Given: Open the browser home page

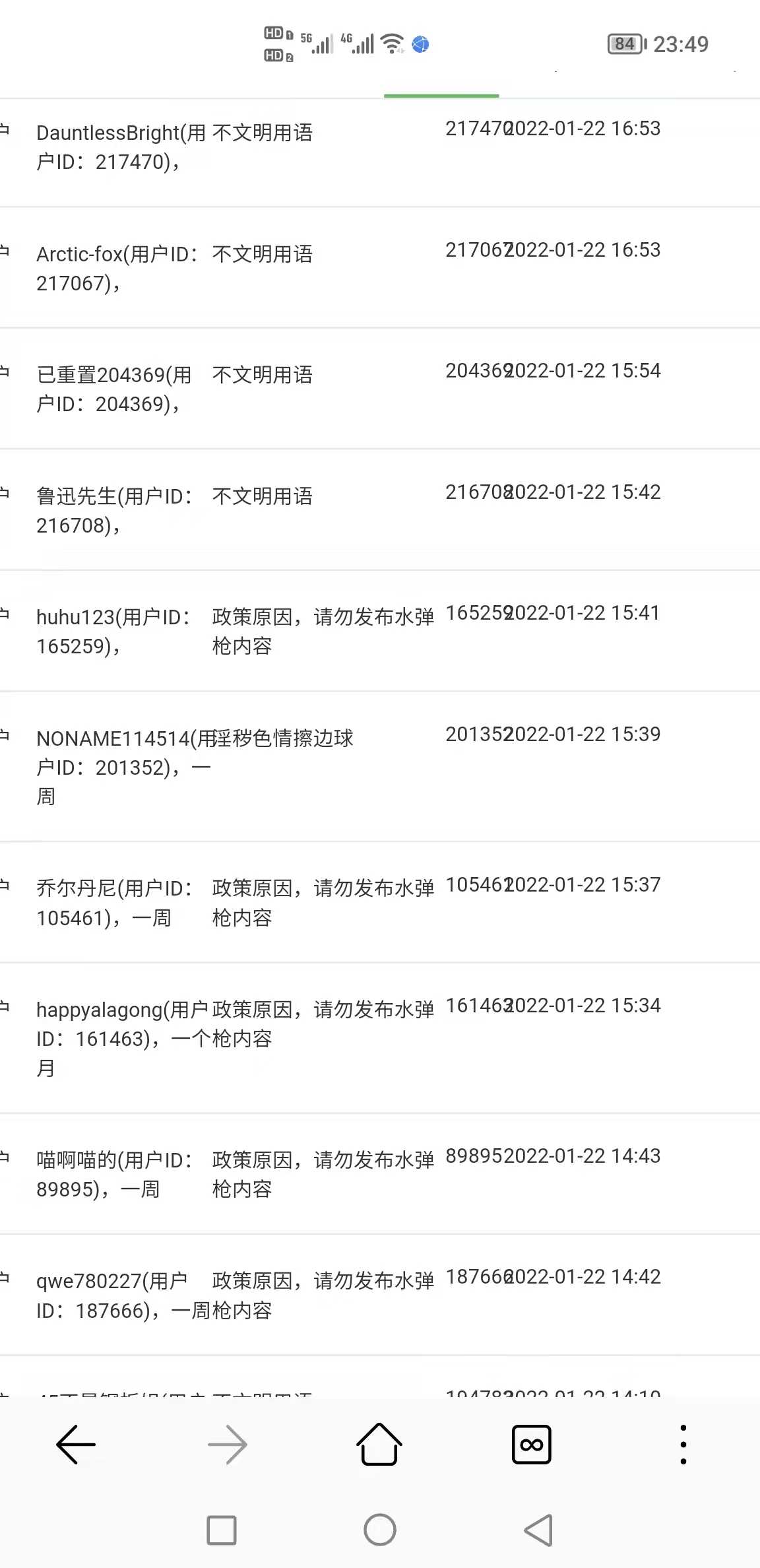Looking at the screenshot, I should pos(379,1444).
